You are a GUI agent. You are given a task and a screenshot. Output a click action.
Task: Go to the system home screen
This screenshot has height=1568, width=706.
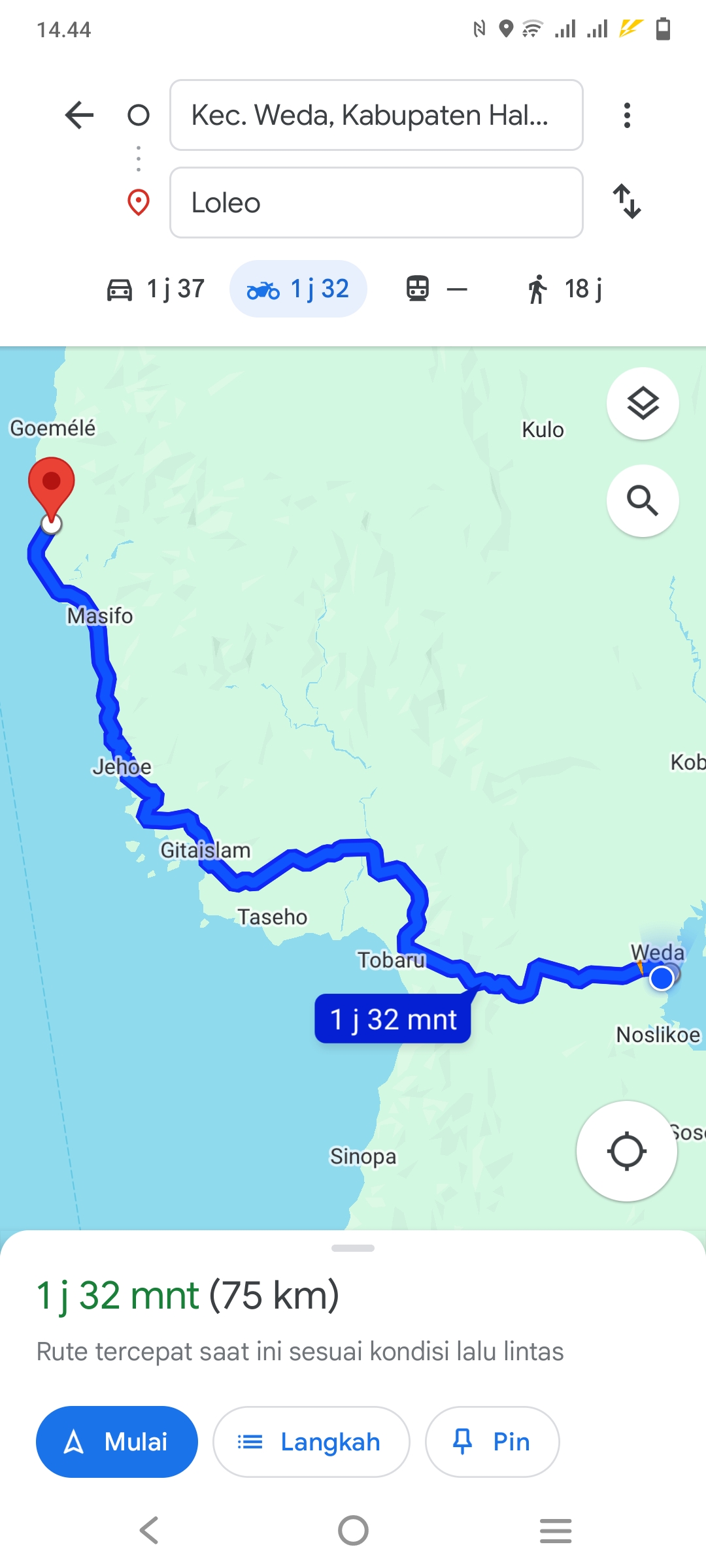tap(353, 1530)
